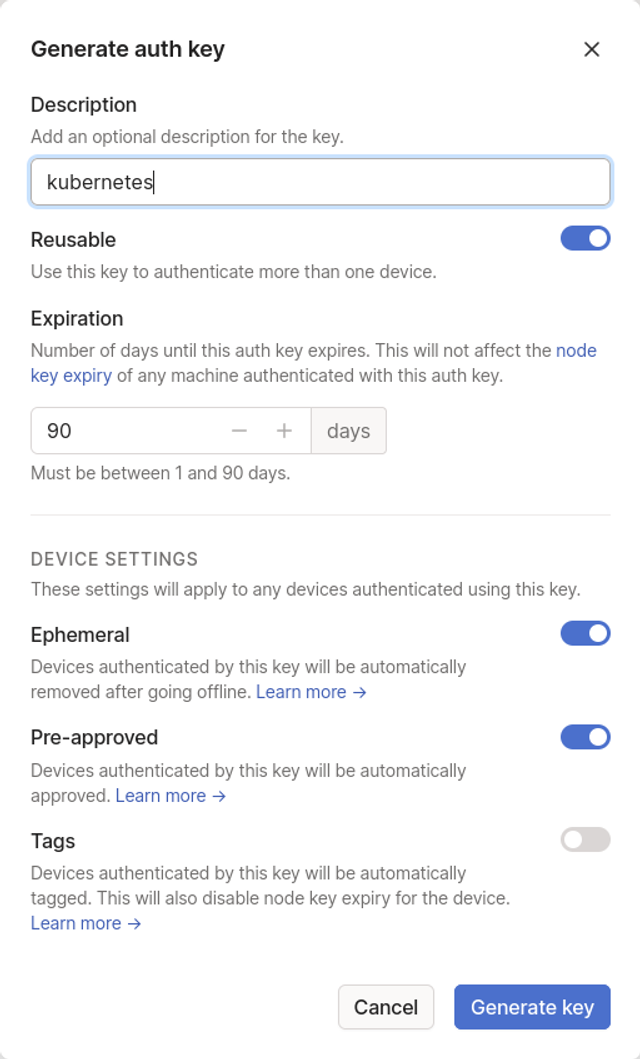The width and height of the screenshot is (640, 1059).
Task: Tap the expiration days number field
Action: (128, 431)
